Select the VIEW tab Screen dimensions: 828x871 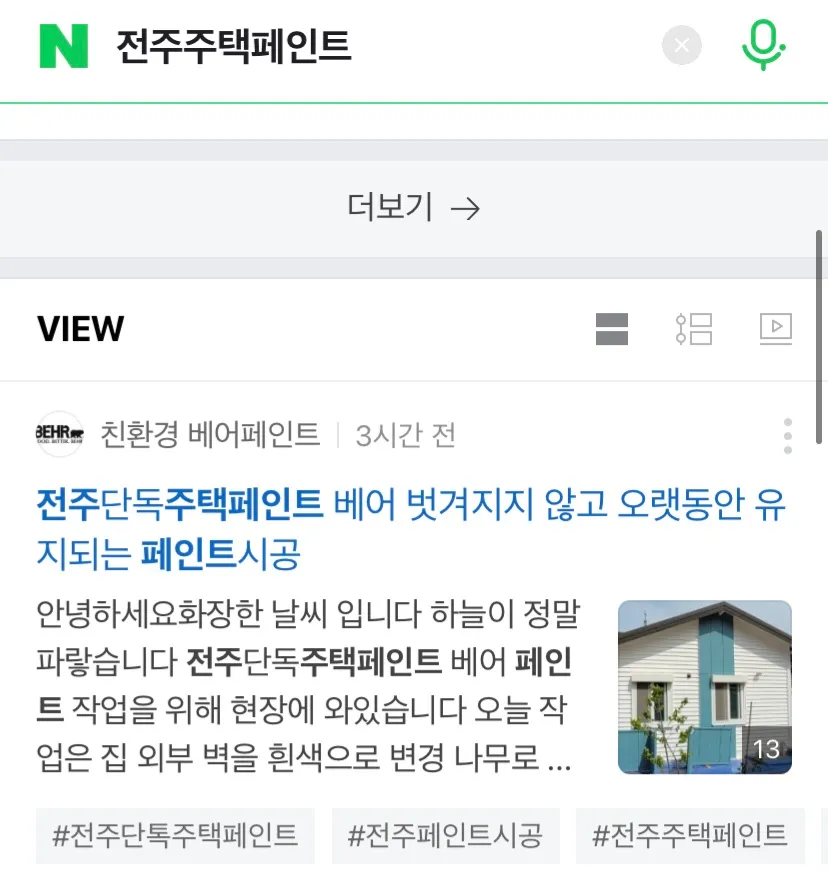(80, 329)
